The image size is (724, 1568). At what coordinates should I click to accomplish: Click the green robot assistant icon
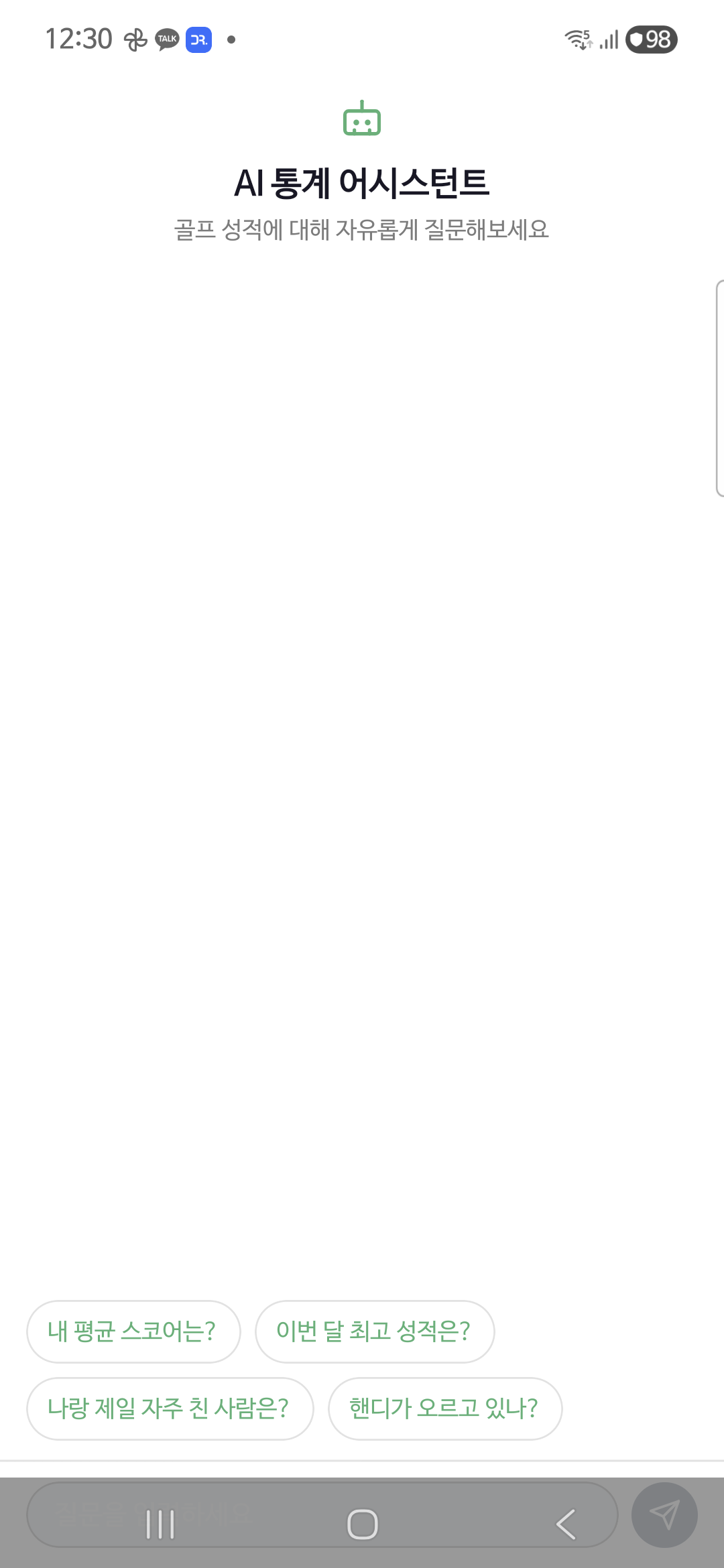(362, 121)
